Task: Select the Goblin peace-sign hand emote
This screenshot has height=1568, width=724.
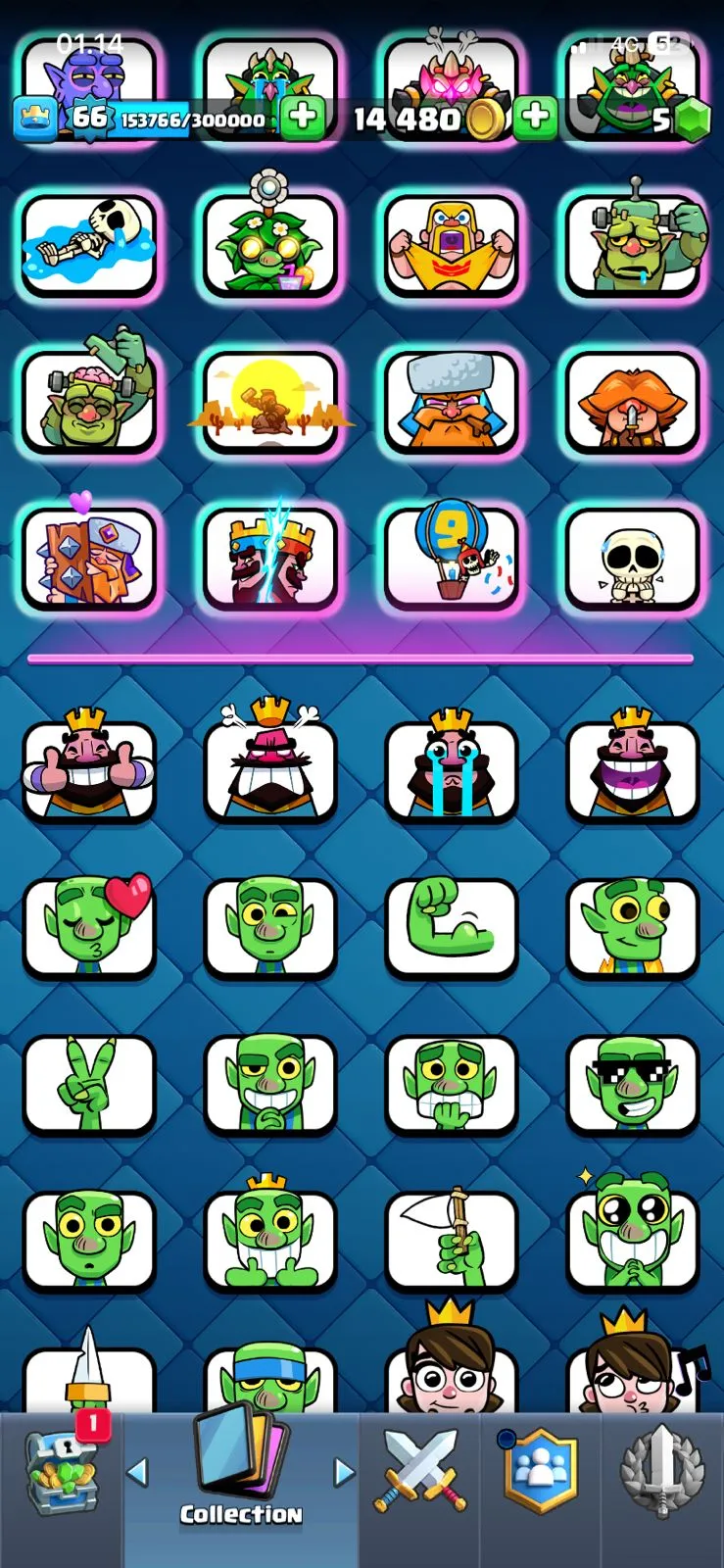Action: [x=89, y=1084]
